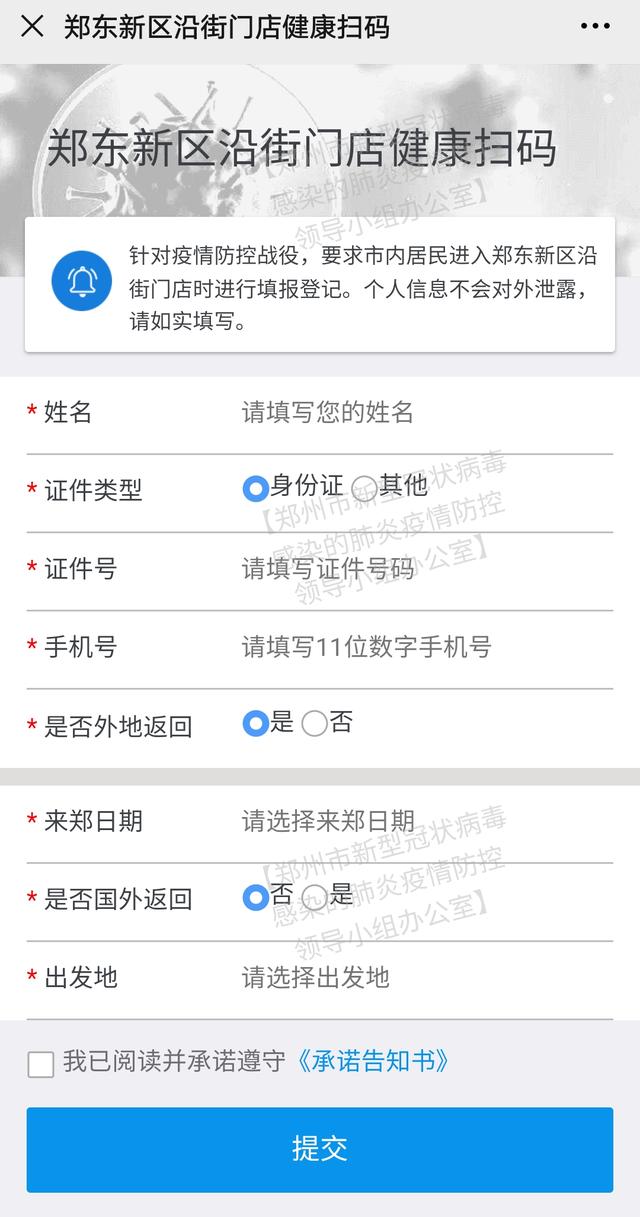This screenshot has height=1217, width=640.
Task: Choose 否 for 是否国外返回
Action: click(256, 897)
